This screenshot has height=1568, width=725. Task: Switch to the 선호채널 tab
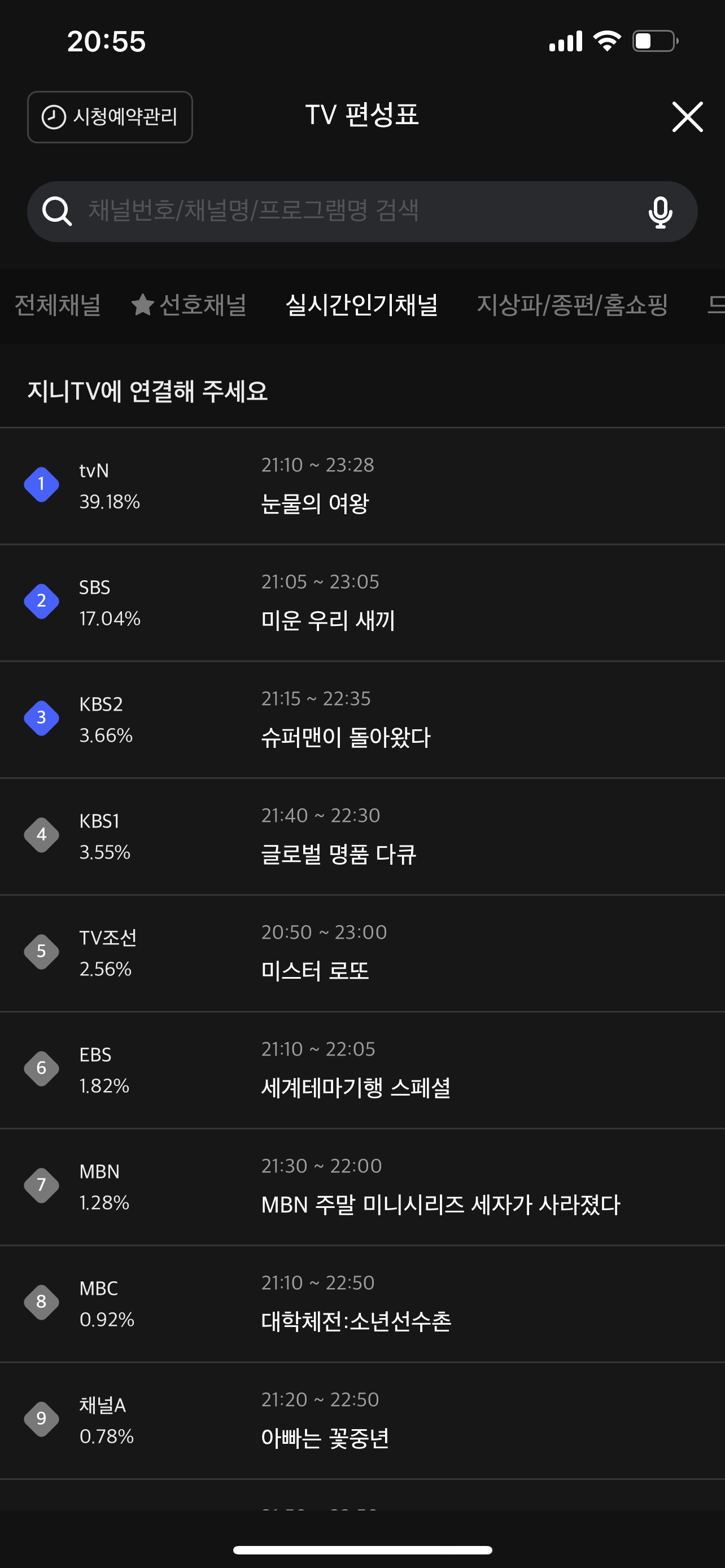189,305
